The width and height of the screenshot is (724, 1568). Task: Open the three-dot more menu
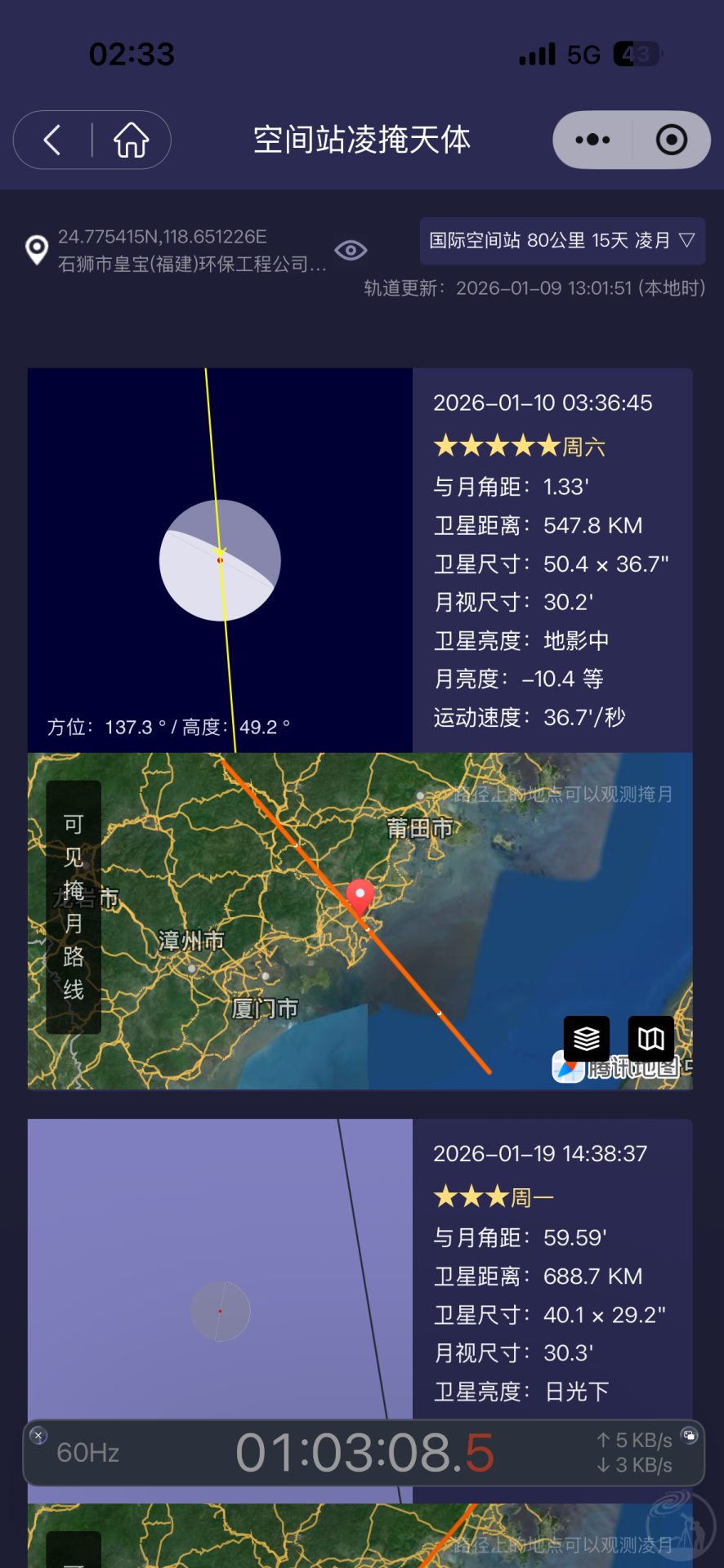click(592, 140)
